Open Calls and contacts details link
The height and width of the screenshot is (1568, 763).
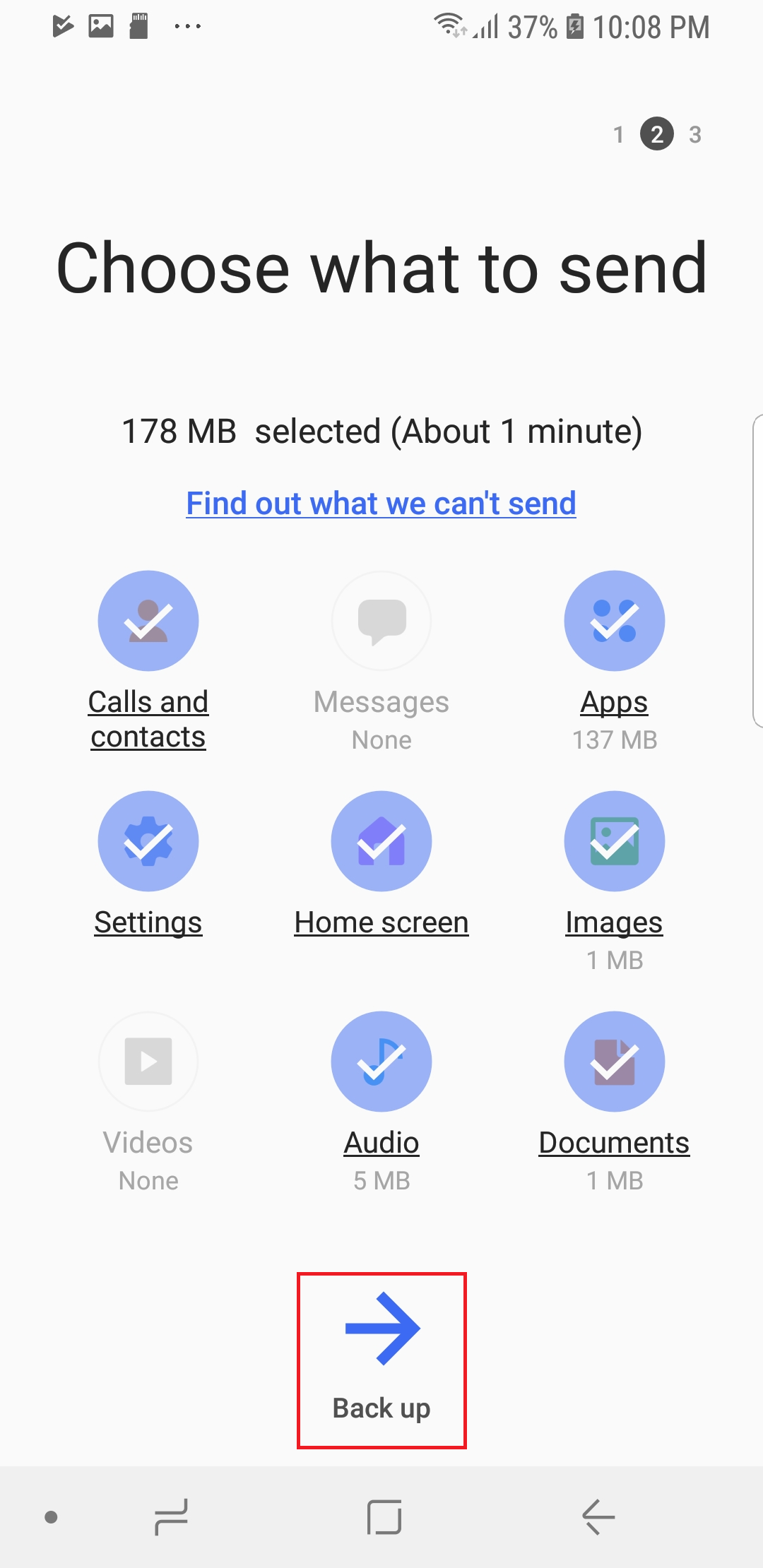pos(148,719)
